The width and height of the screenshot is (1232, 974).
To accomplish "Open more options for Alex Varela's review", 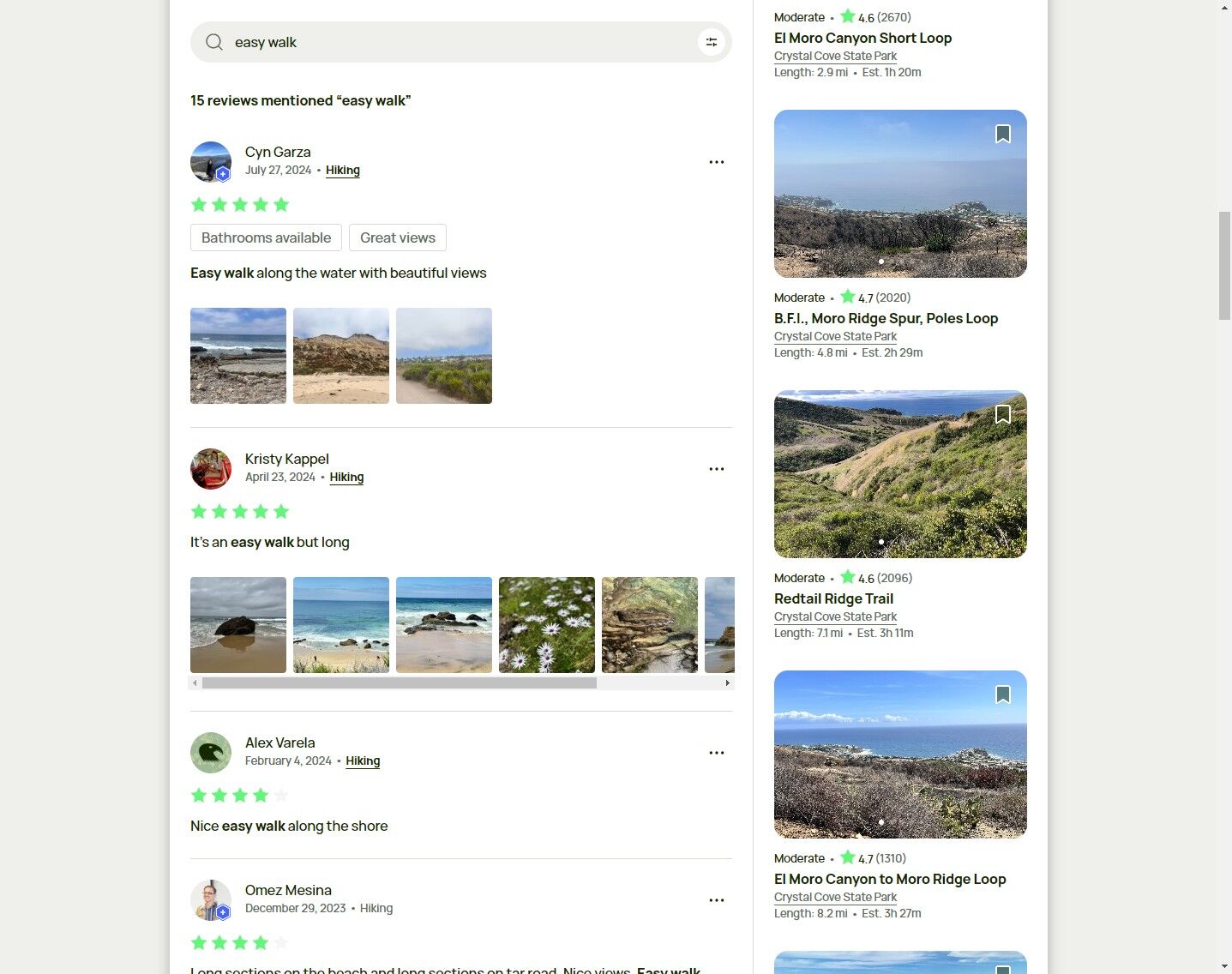I will [716, 753].
